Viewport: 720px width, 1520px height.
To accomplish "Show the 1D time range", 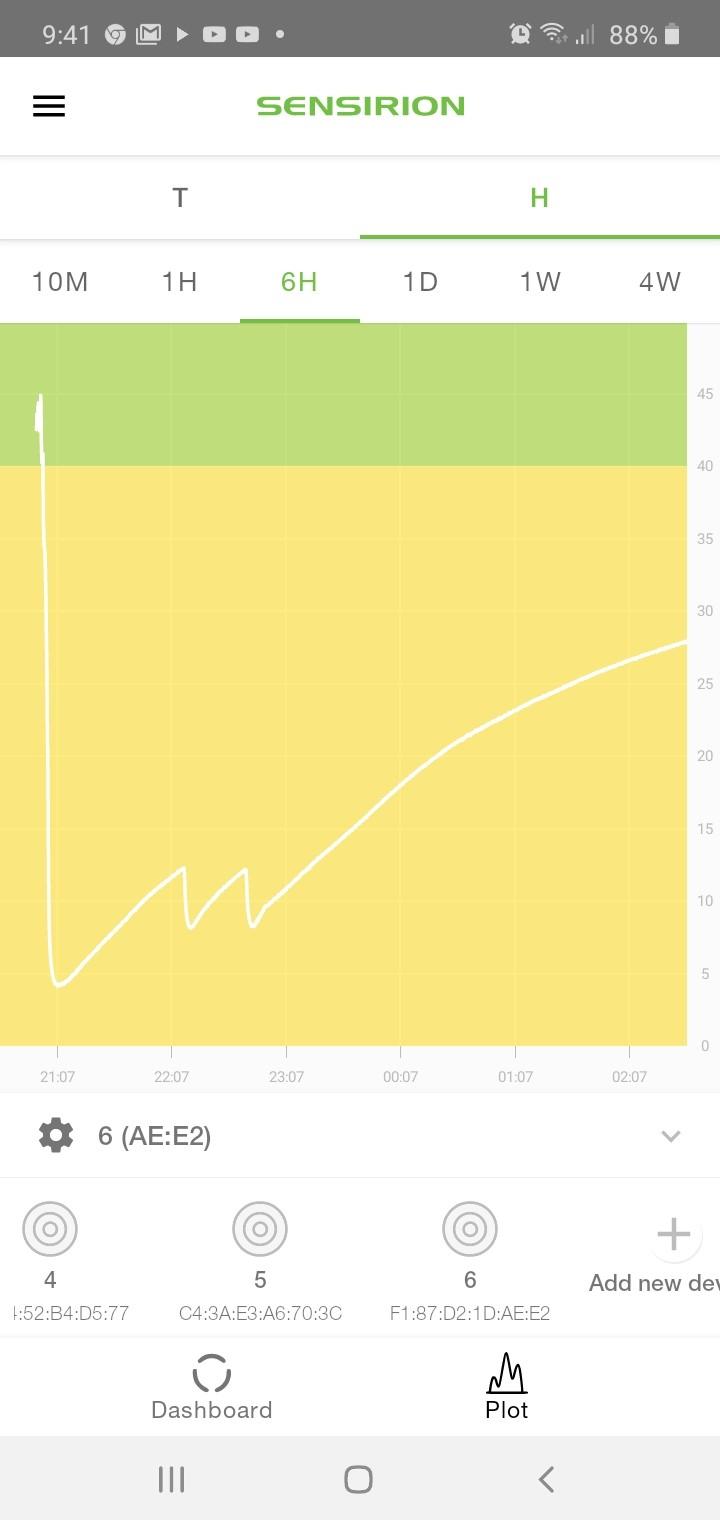I will tap(420, 282).
